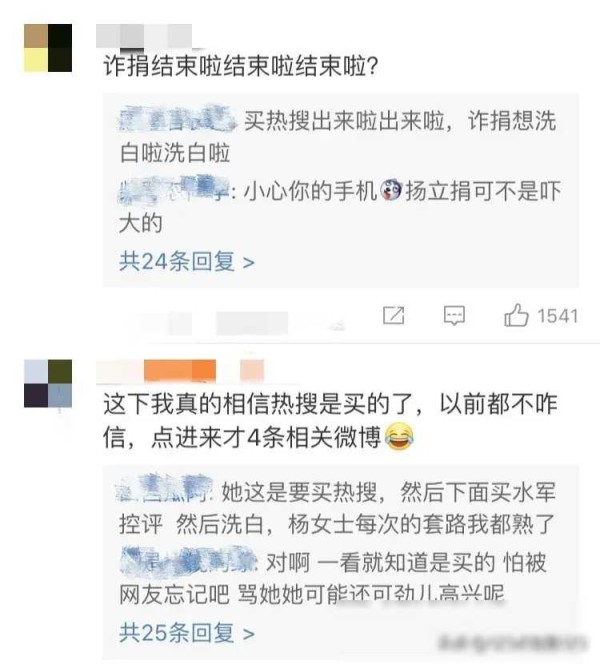
Task: Reply via comment icon beside 1541 likes
Action: (455, 316)
